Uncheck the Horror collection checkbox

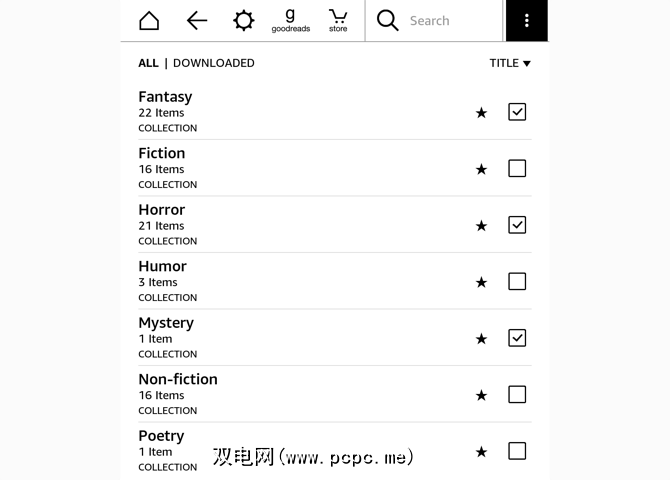coord(517,225)
